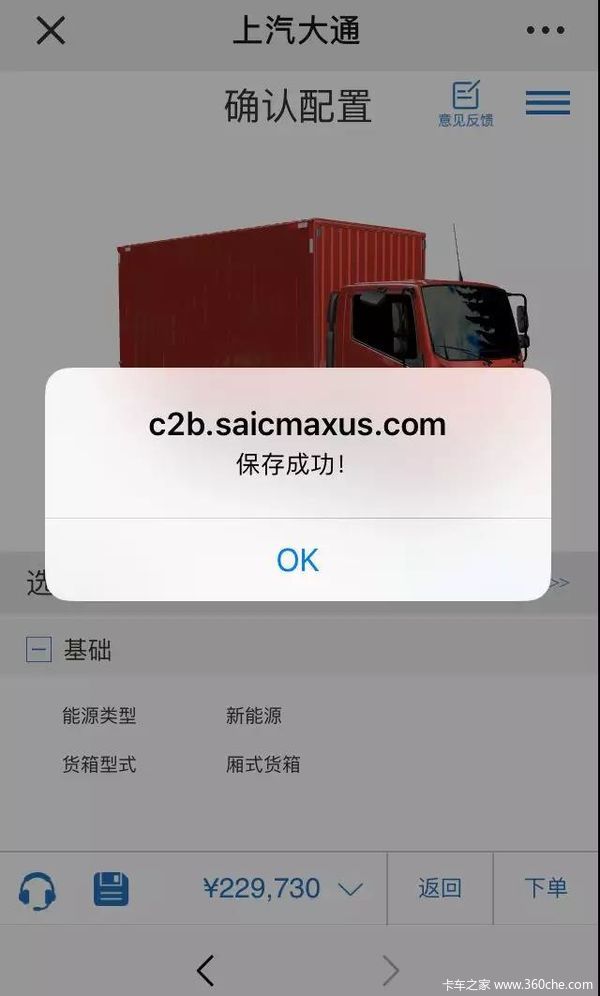Open the 意见反馈 feedback icon

point(466,103)
